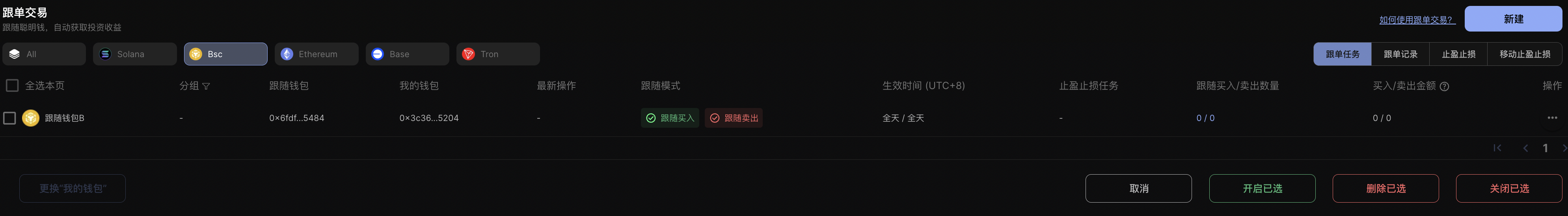Switch to the 跟单任务 tab
The width and height of the screenshot is (1568, 216).
click(1342, 54)
